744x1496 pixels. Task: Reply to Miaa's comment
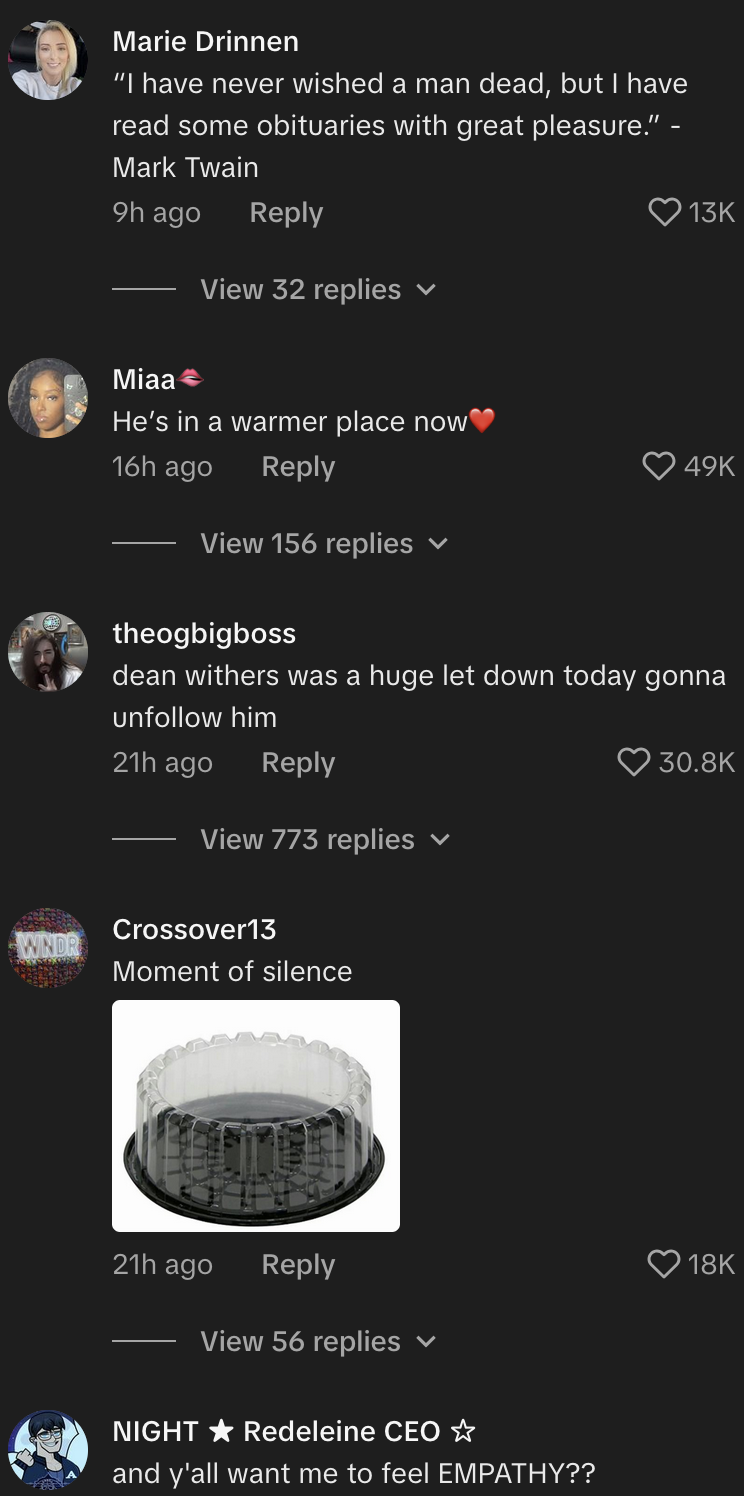(298, 467)
